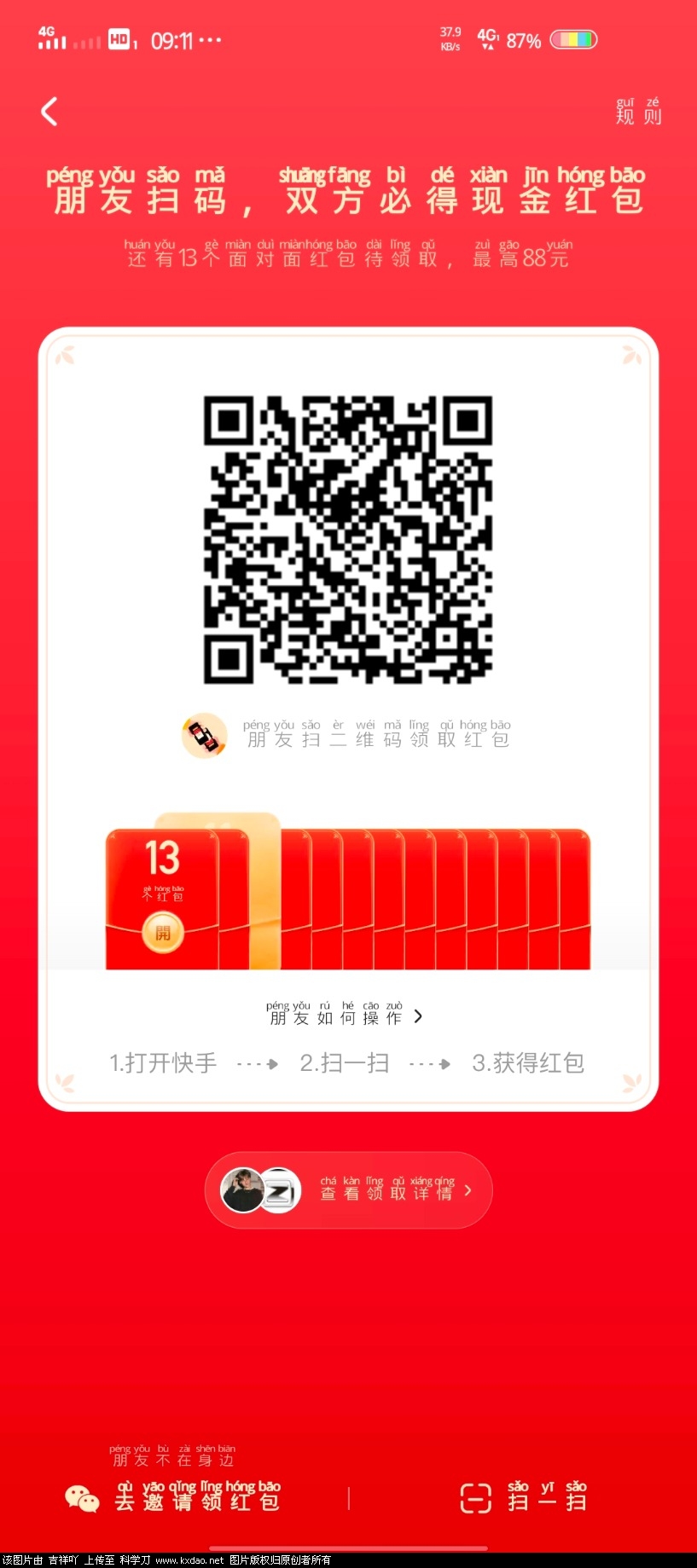Viewport: 697px width, 1568px height.
Task: Open 朋友如何操作 instructions
Action: coord(345,1015)
